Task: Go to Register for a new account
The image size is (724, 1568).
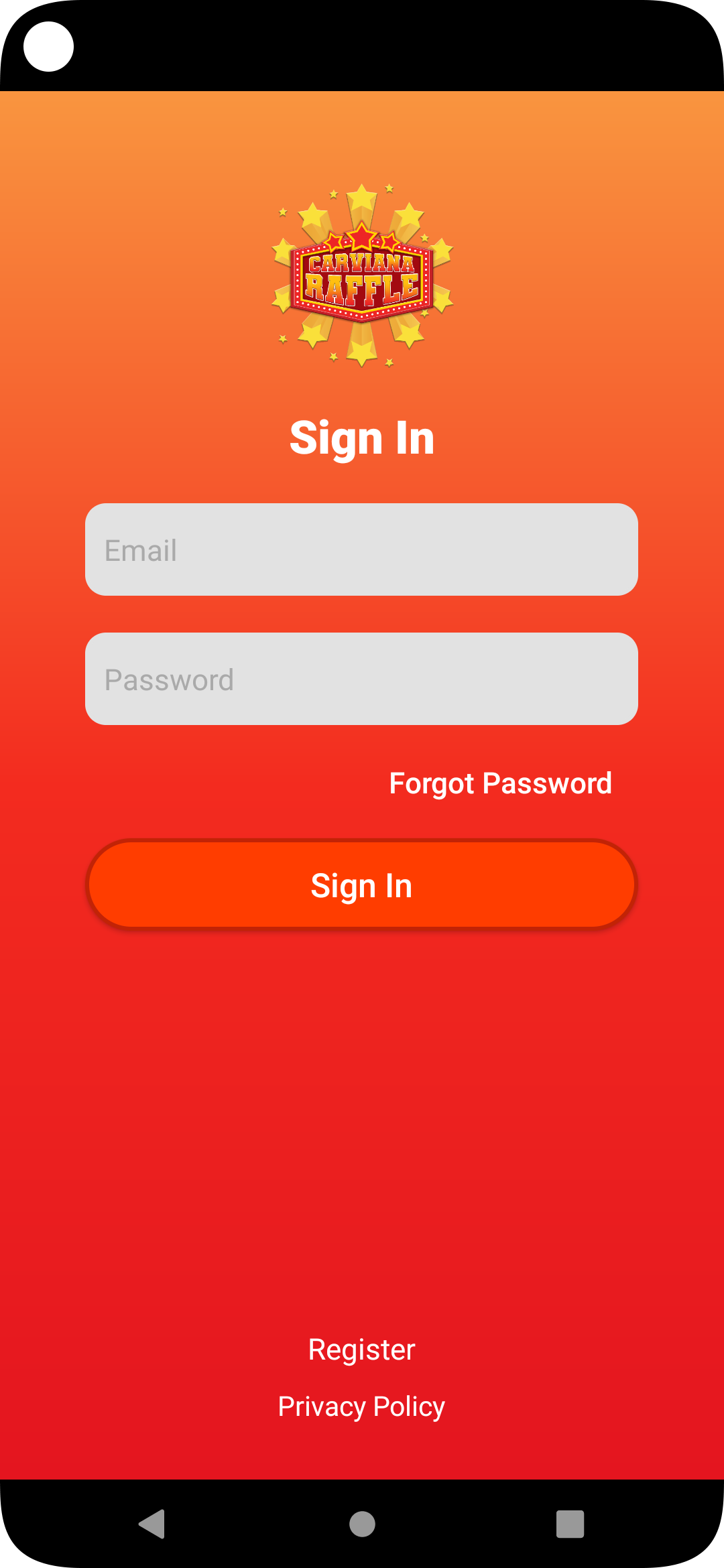Action: (361, 1350)
